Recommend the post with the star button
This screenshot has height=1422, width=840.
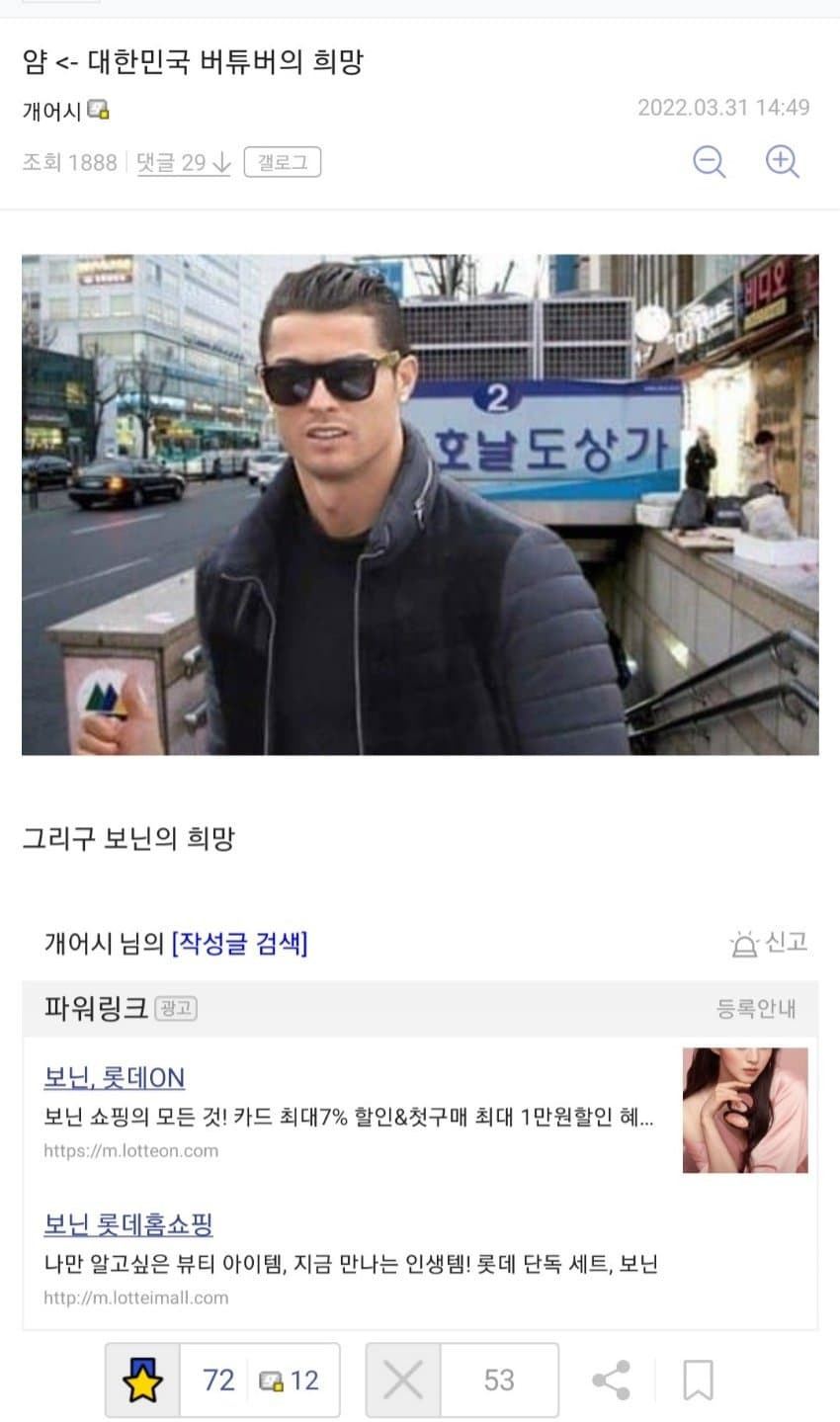tap(142, 1380)
